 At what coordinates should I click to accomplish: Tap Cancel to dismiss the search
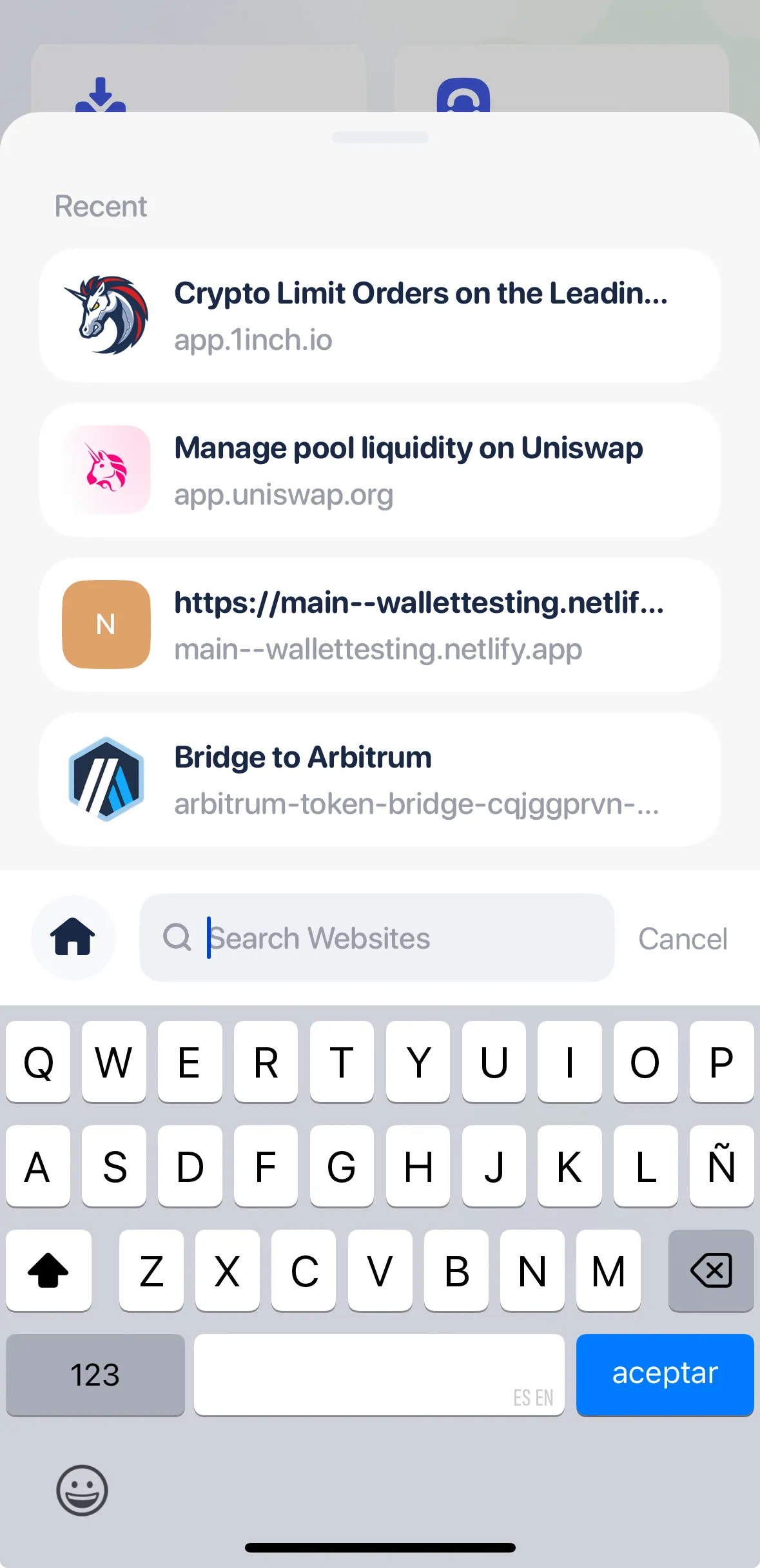coord(683,938)
